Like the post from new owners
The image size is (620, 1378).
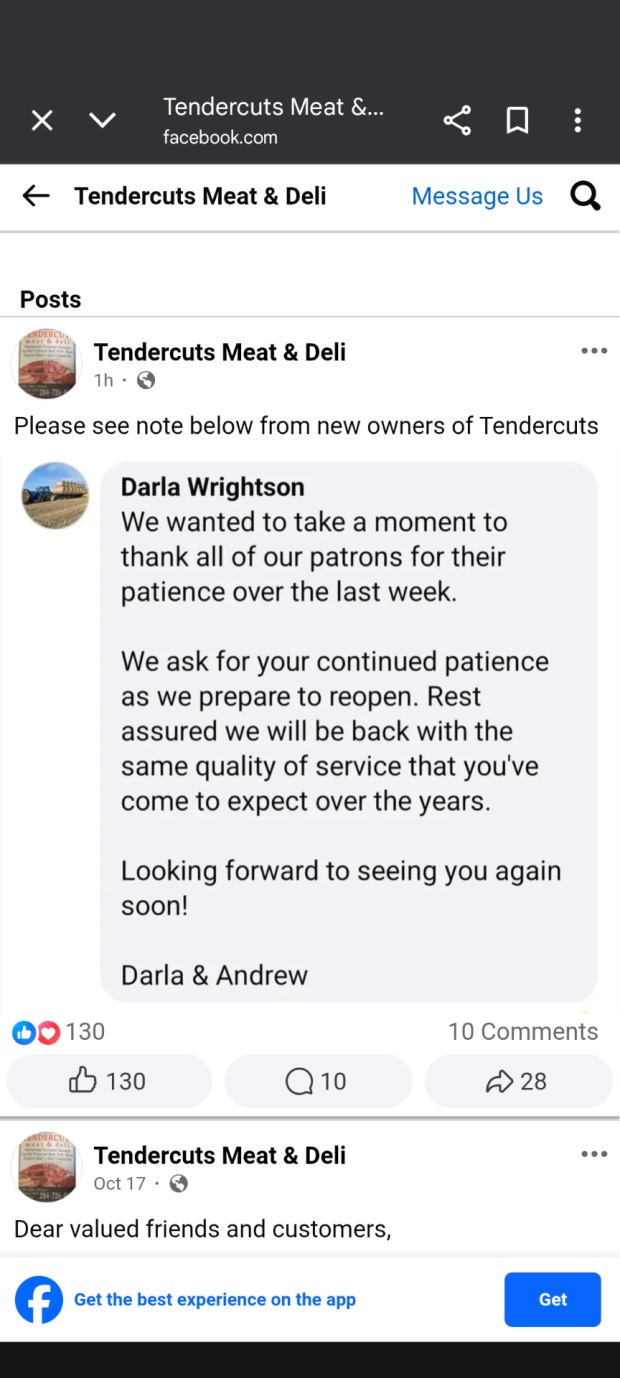pyautogui.click(x=109, y=1081)
